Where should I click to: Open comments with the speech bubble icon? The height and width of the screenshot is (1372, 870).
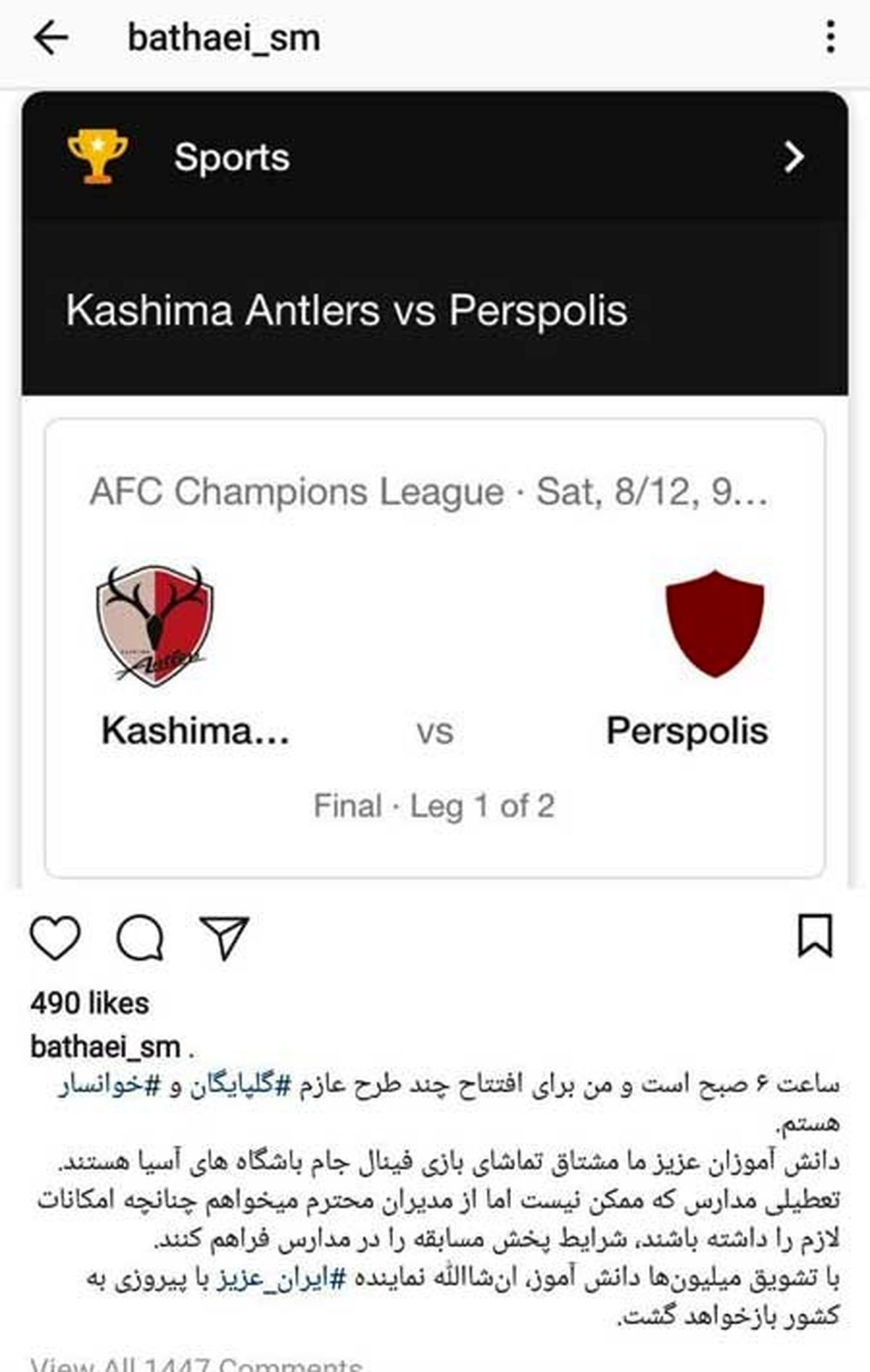tap(140, 938)
